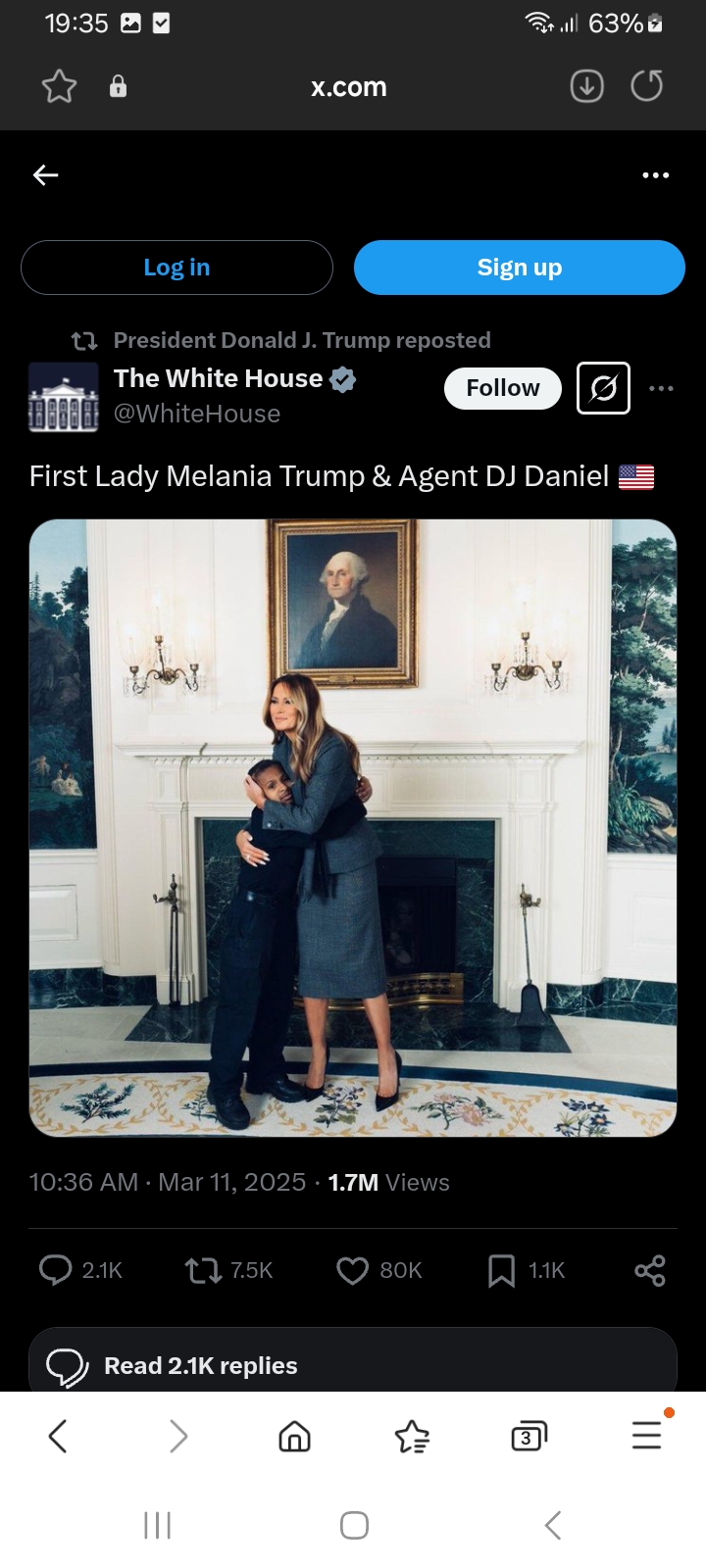Open The White House profile avatar
Image resolution: width=706 pixels, height=1568 pixels.
click(63, 397)
